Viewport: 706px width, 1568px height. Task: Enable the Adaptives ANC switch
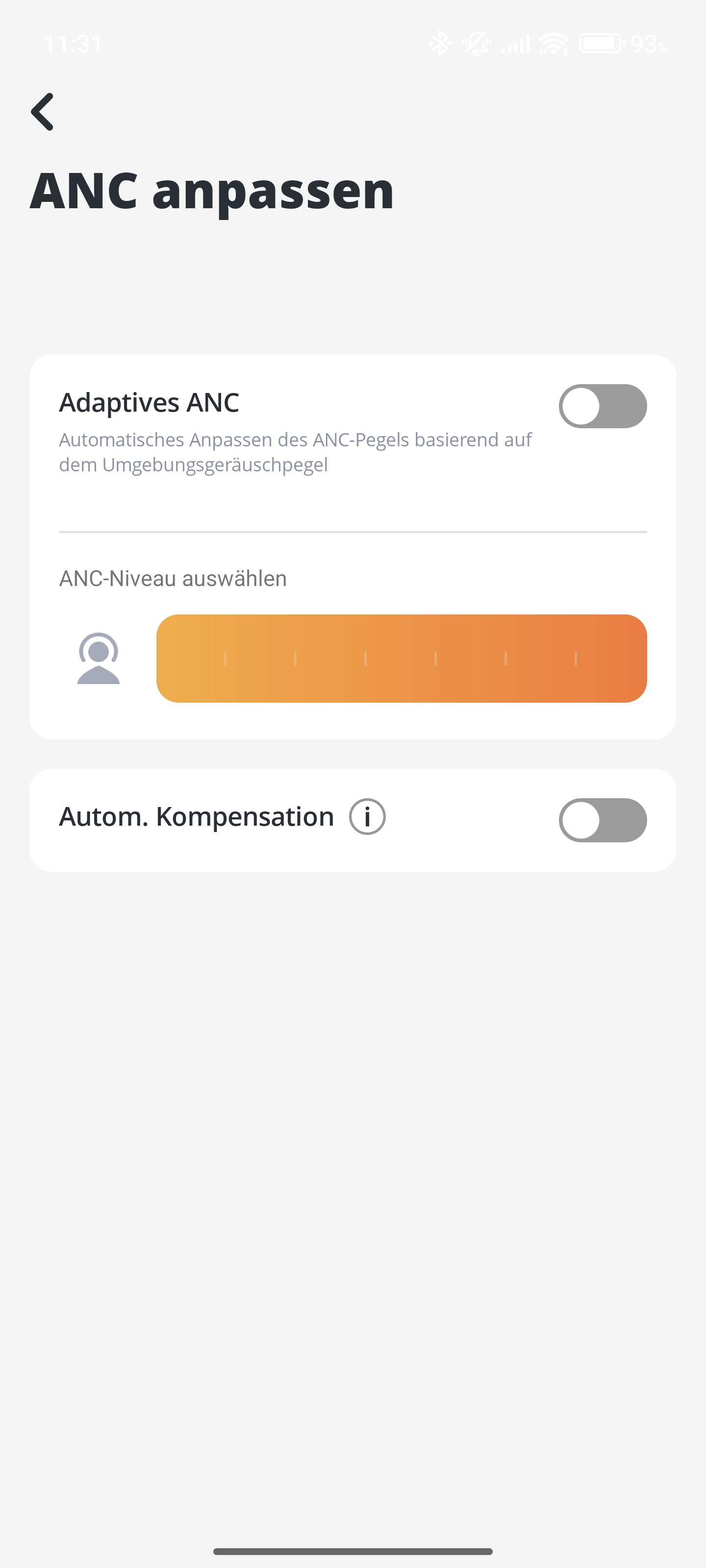pos(603,406)
